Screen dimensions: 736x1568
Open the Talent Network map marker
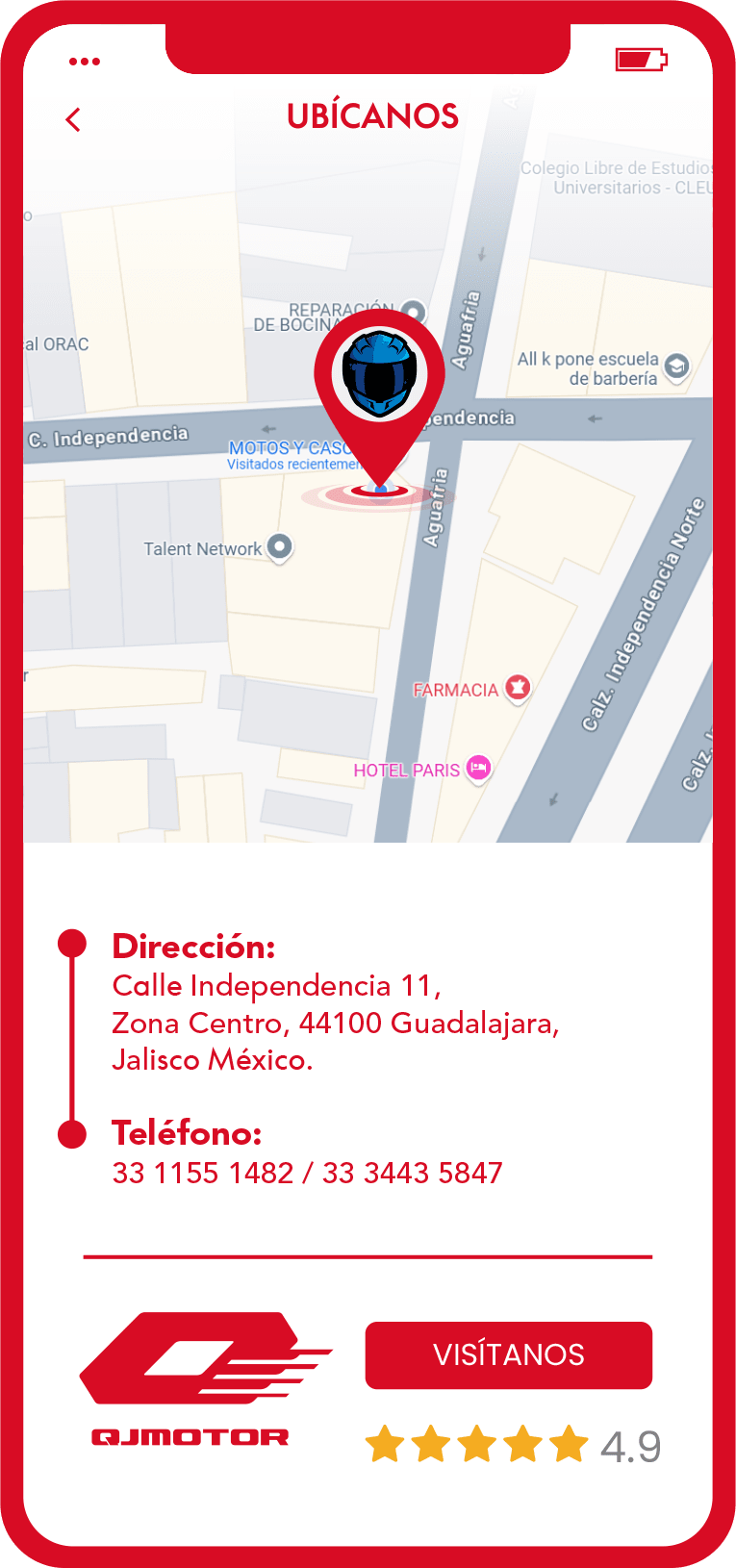point(279,547)
